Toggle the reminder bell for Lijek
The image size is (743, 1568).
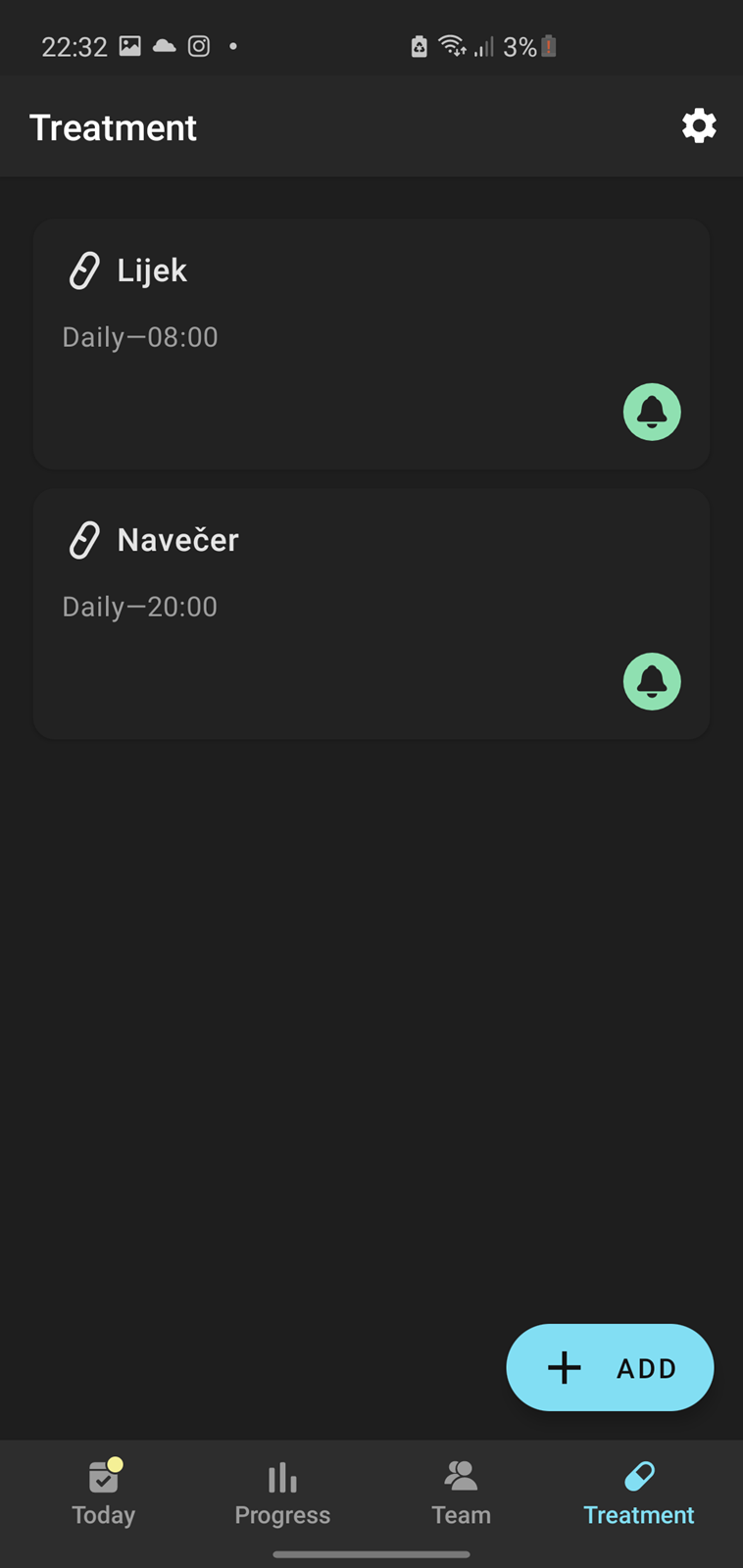coord(652,412)
